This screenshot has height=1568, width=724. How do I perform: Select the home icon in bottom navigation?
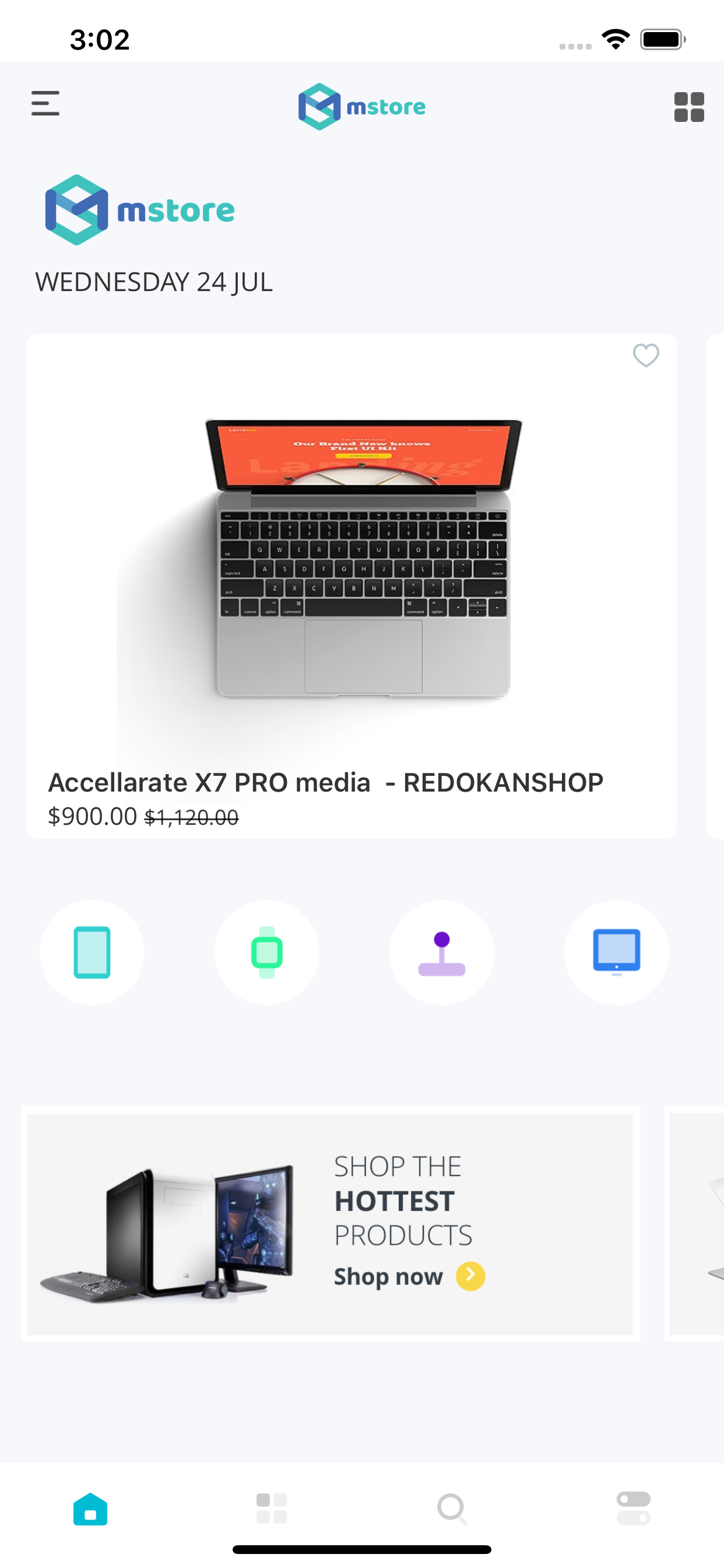(90, 1508)
